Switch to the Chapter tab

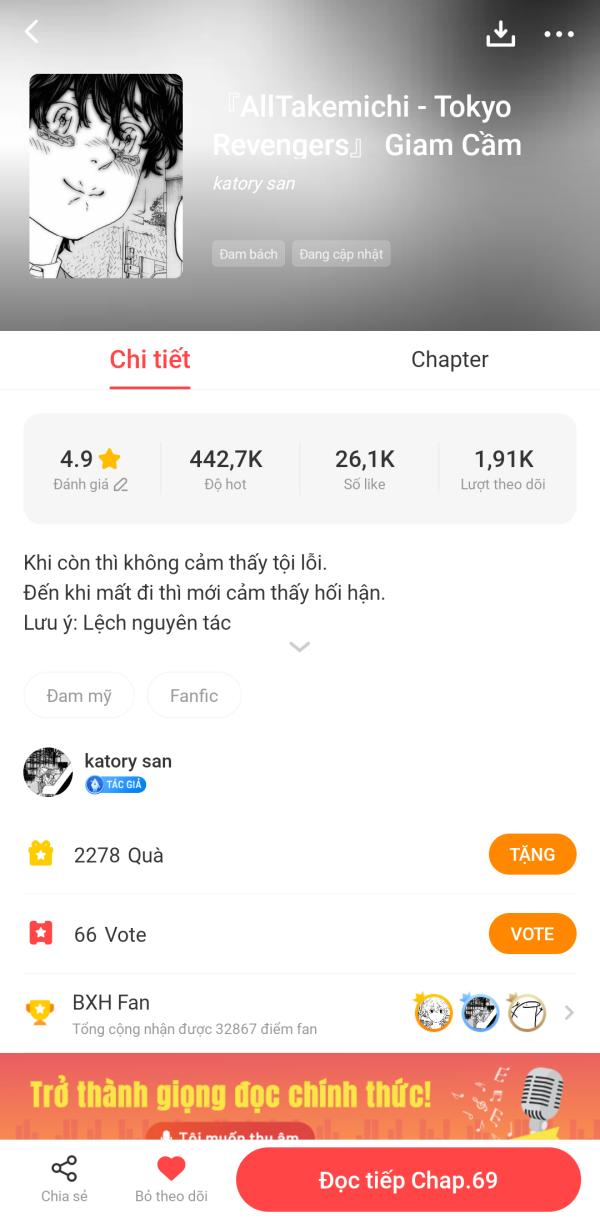[x=449, y=360]
